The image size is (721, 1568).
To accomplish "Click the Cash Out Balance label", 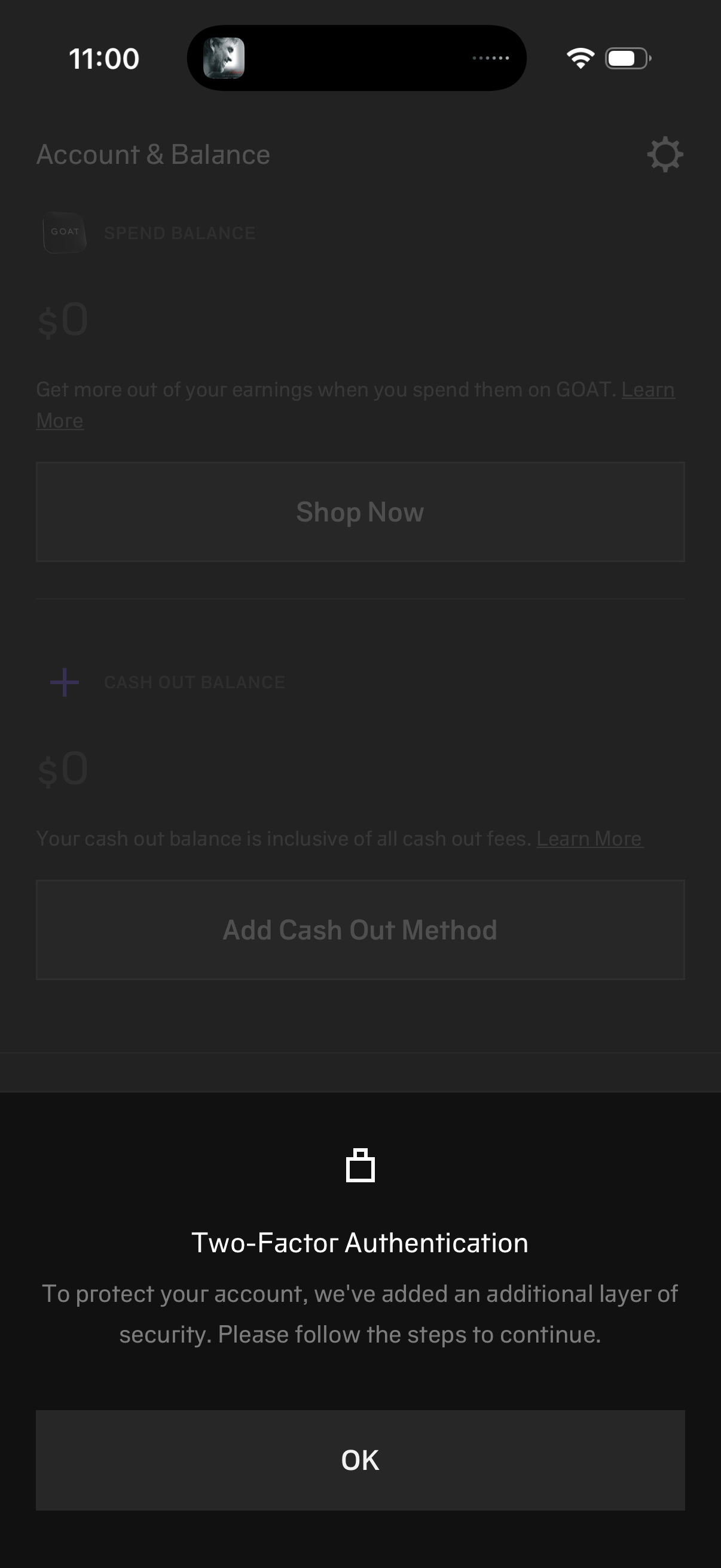I will (x=194, y=682).
